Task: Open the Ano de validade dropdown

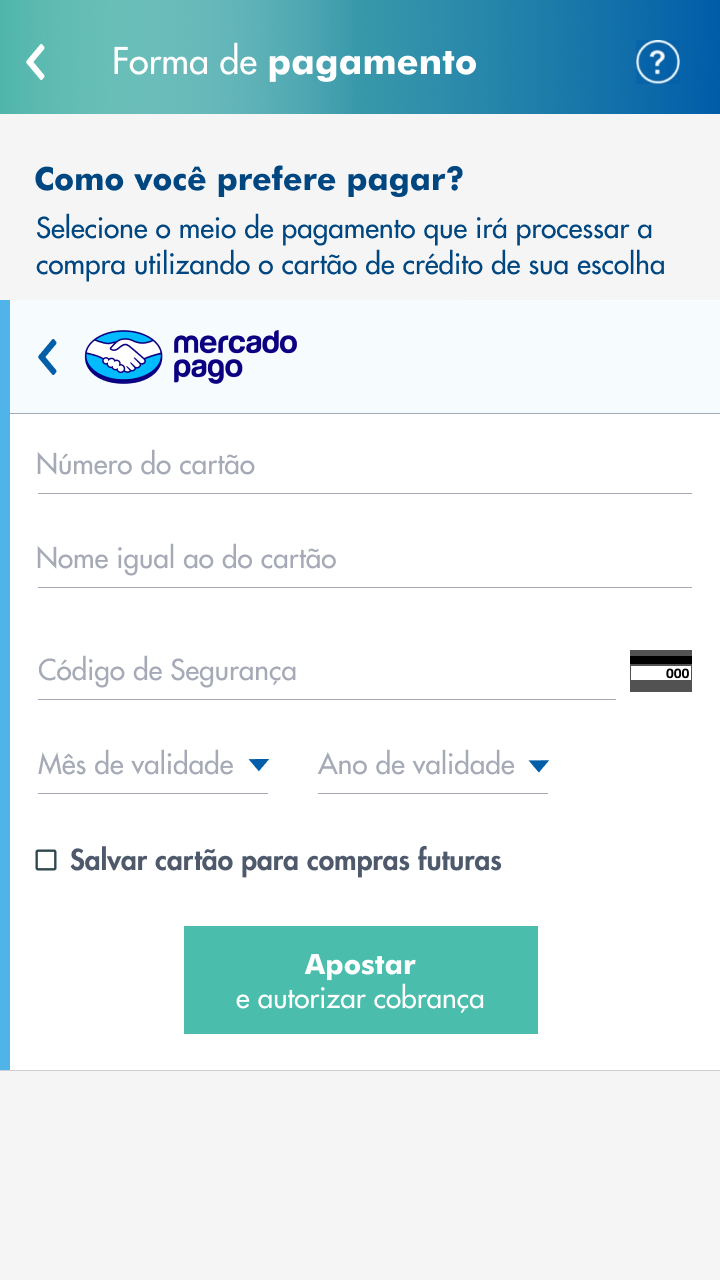Action: (430, 765)
